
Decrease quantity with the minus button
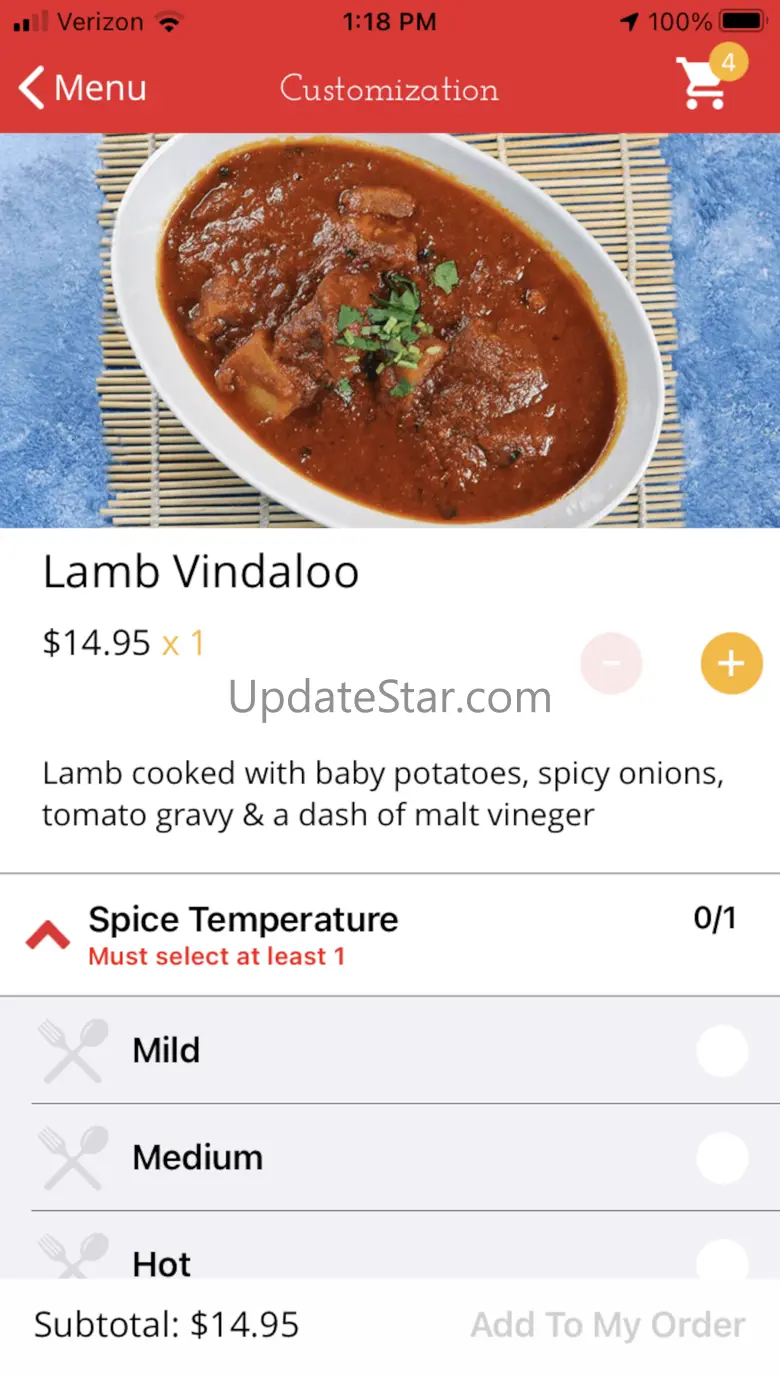coord(611,663)
